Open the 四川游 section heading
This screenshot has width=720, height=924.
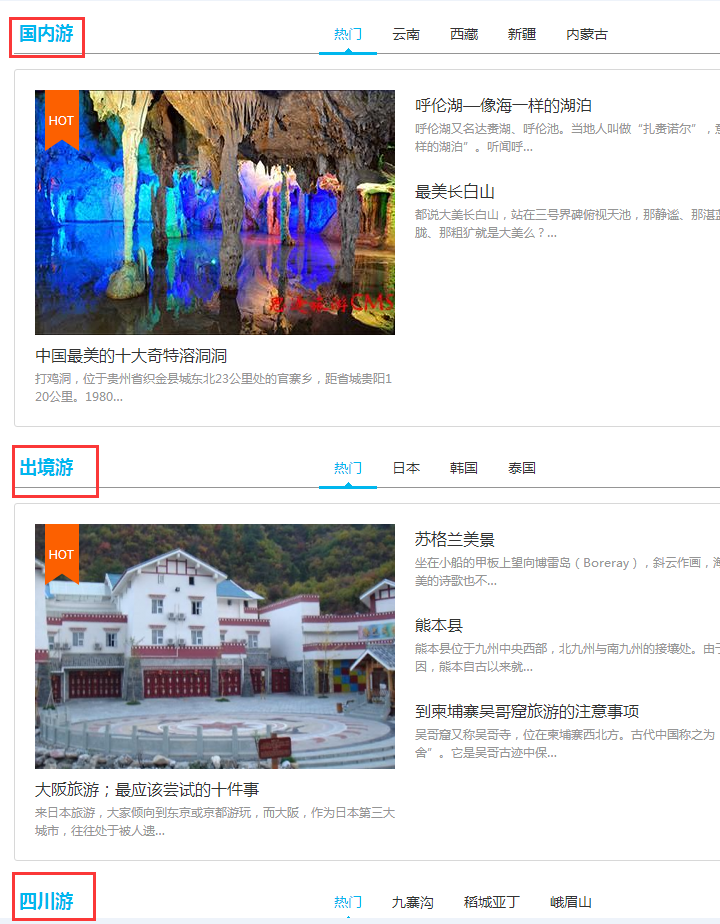pos(47,901)
